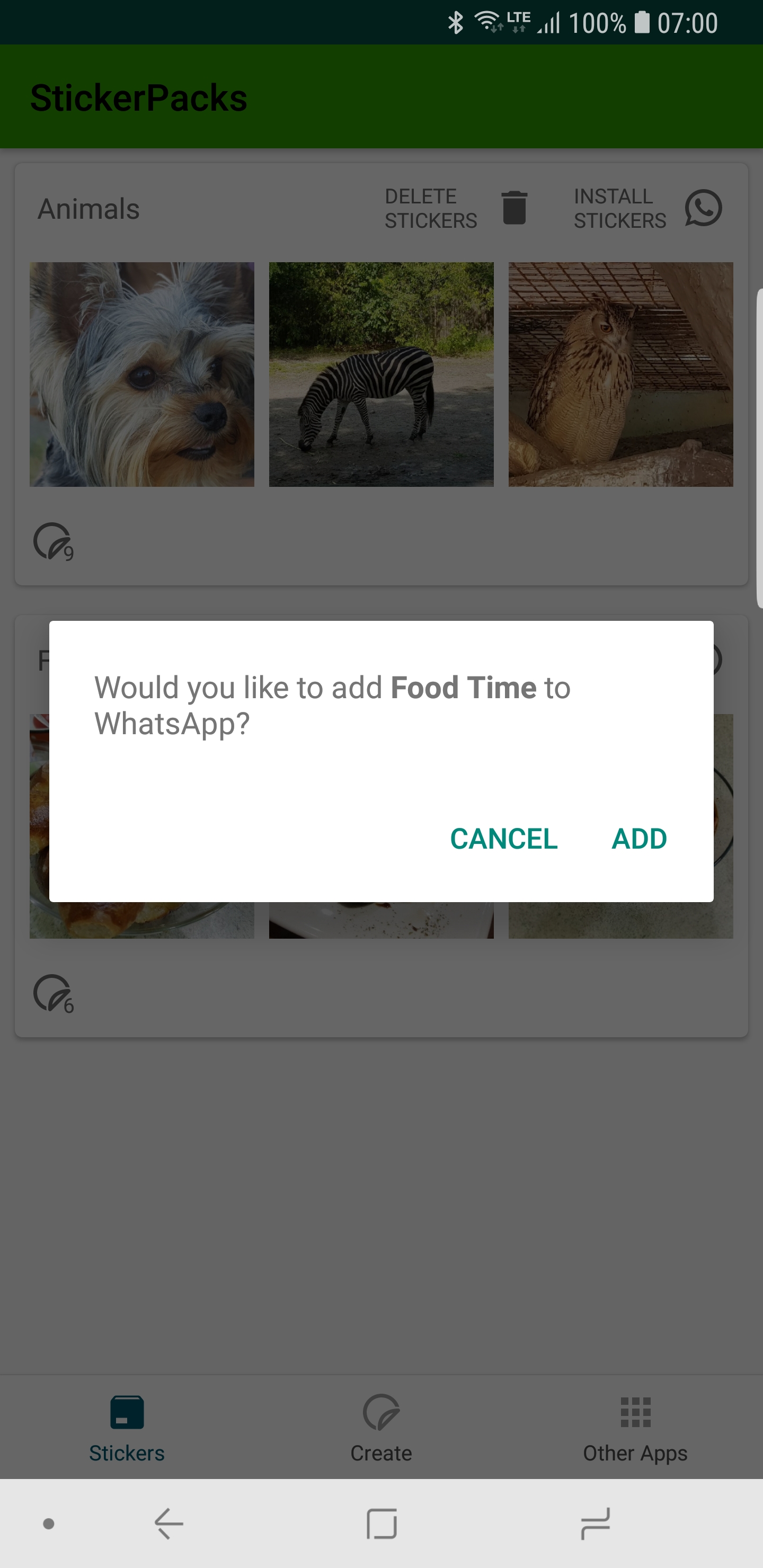Go back with system back button

pos(168,1524)
